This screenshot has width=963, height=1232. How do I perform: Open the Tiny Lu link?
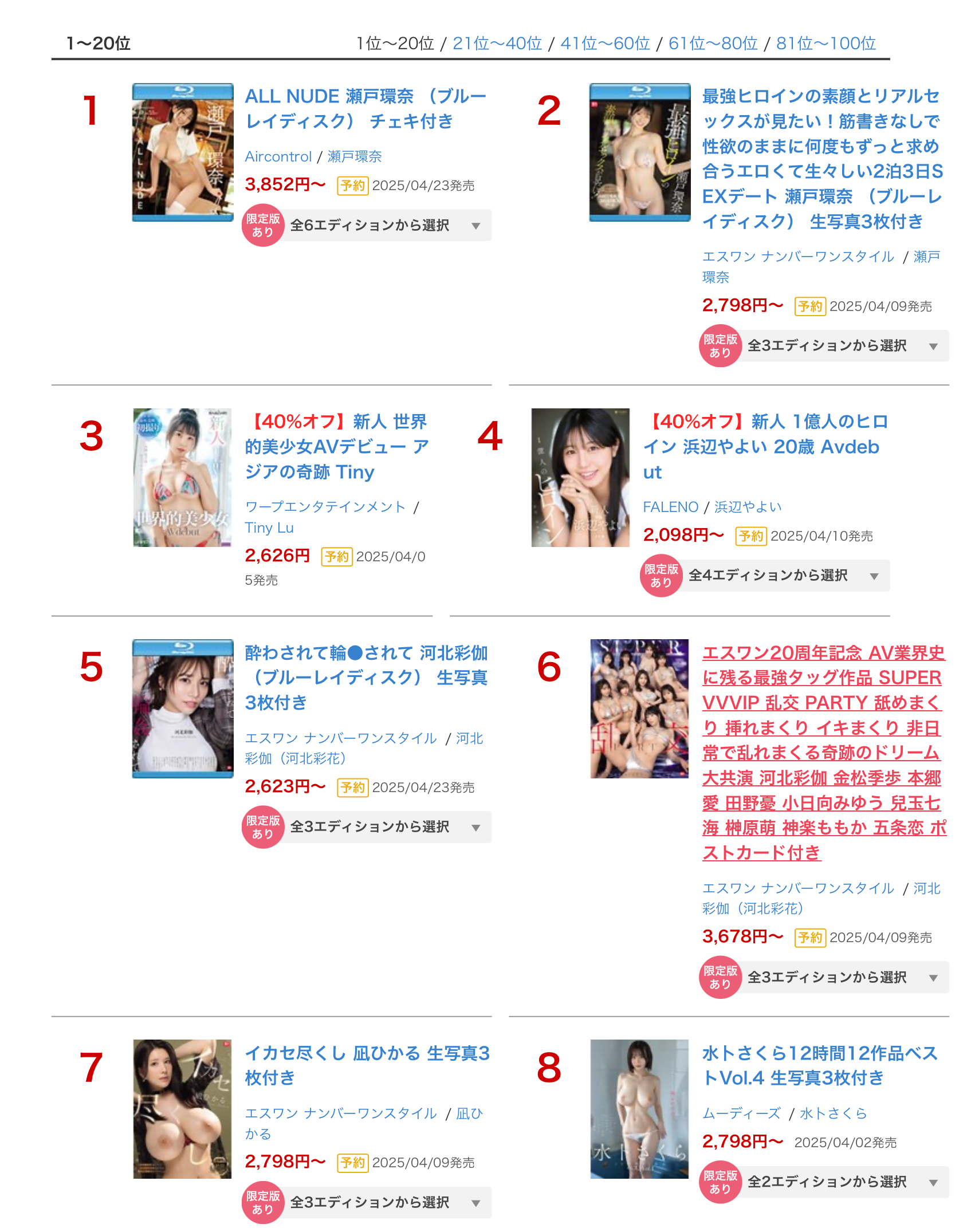(269, 528)
